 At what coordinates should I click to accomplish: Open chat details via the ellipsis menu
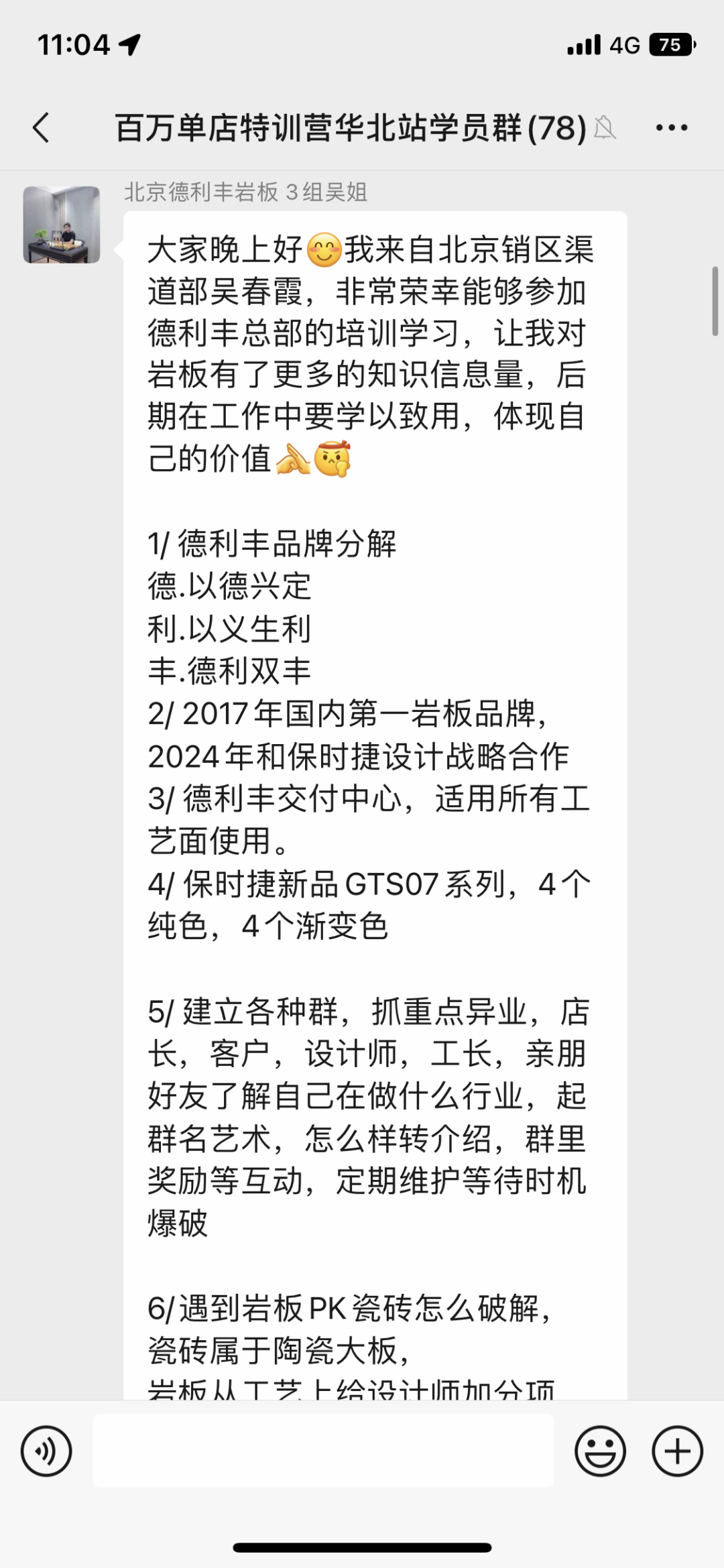670,126
